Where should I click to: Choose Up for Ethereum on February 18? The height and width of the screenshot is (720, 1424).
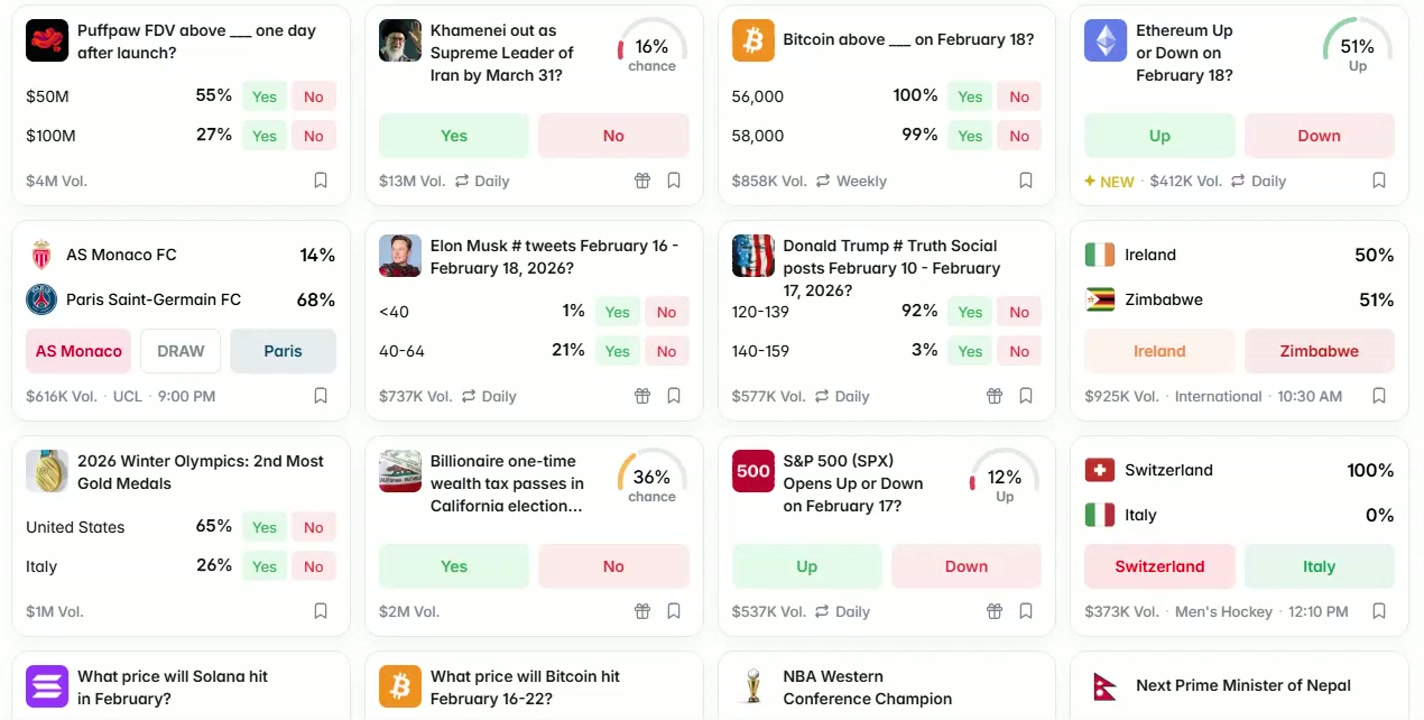click(1159, 136)
